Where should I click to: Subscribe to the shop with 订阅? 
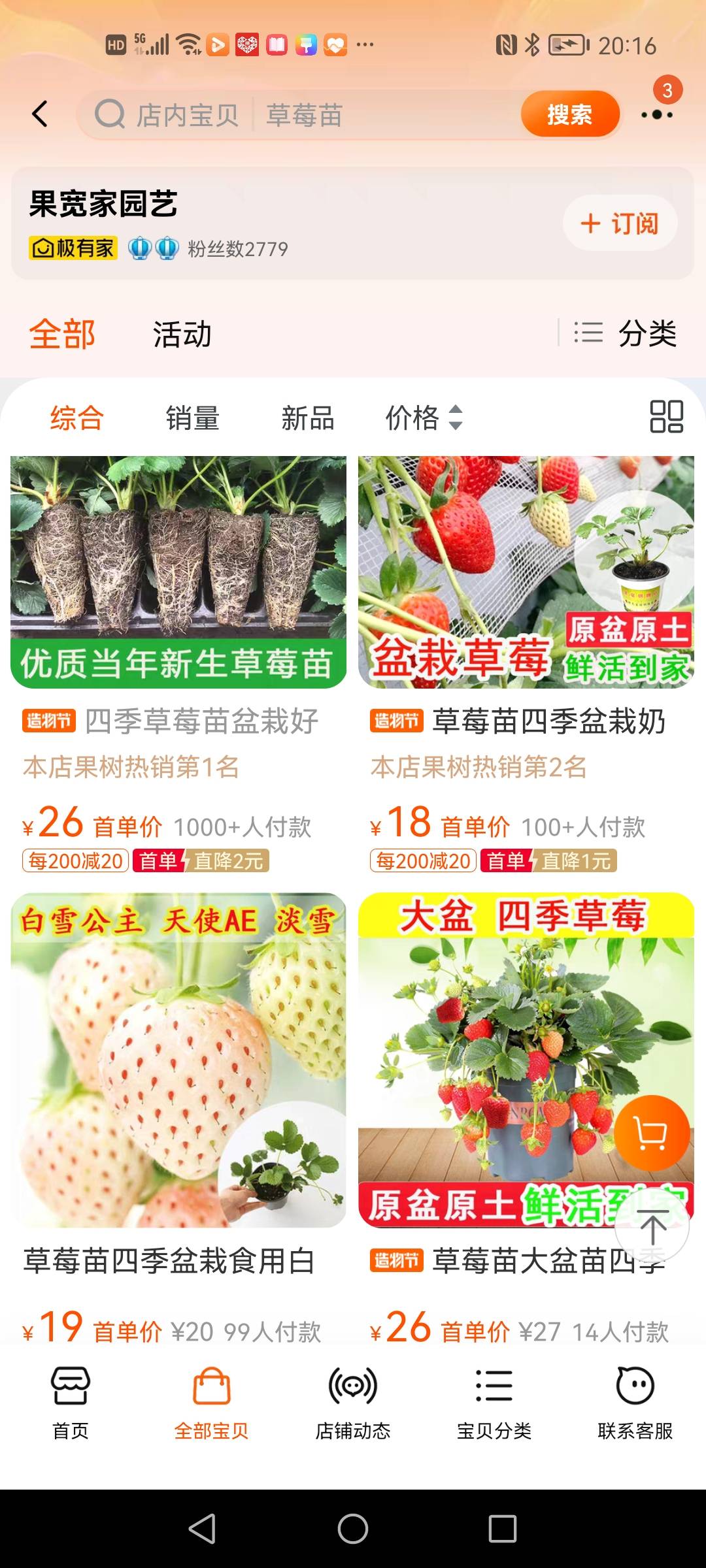coord(620,223)
